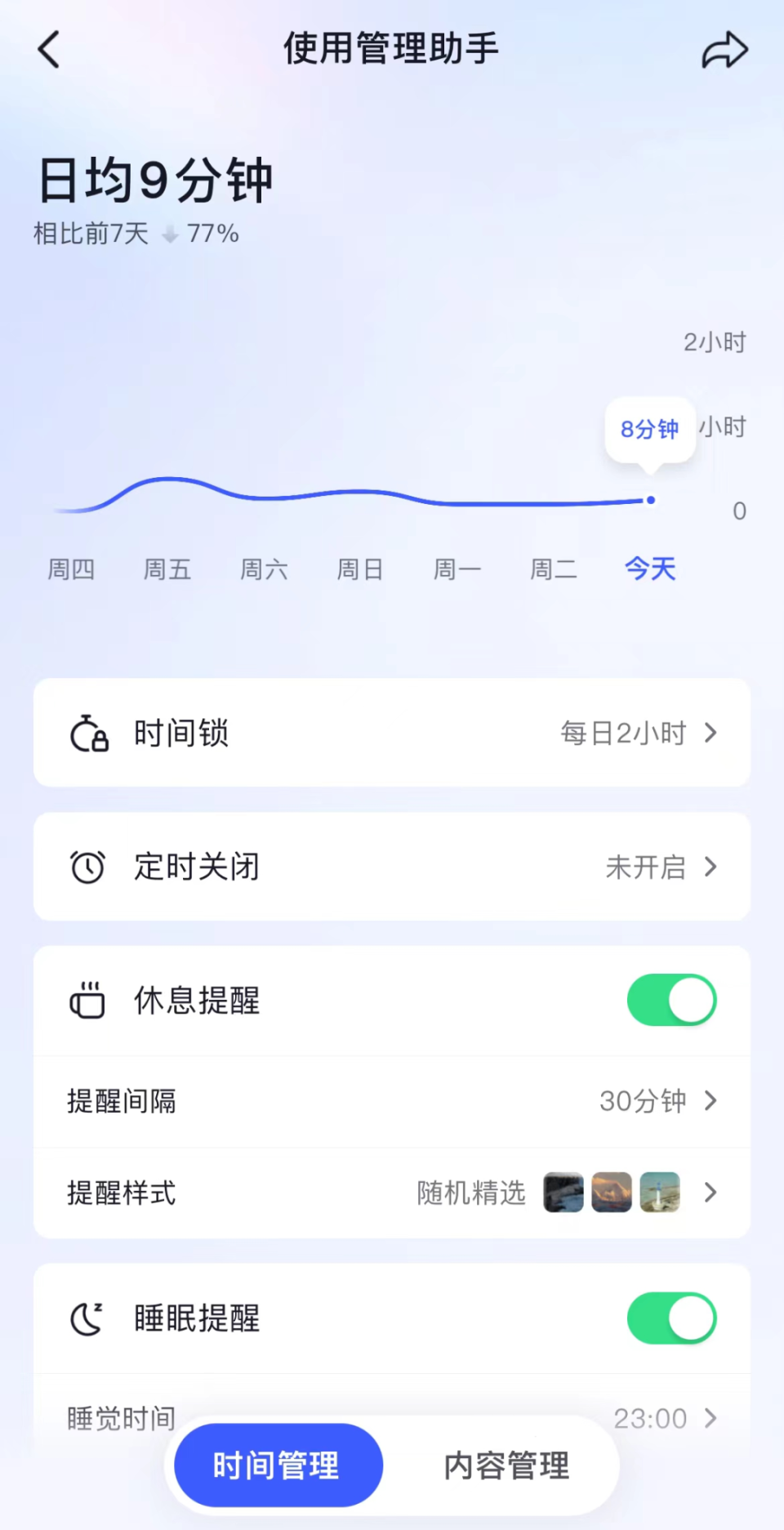Image resolution: width=784 pixels, height=1530 pixels.
Task: Switch to the 内容管理 tab
Action: [506, 1465]
